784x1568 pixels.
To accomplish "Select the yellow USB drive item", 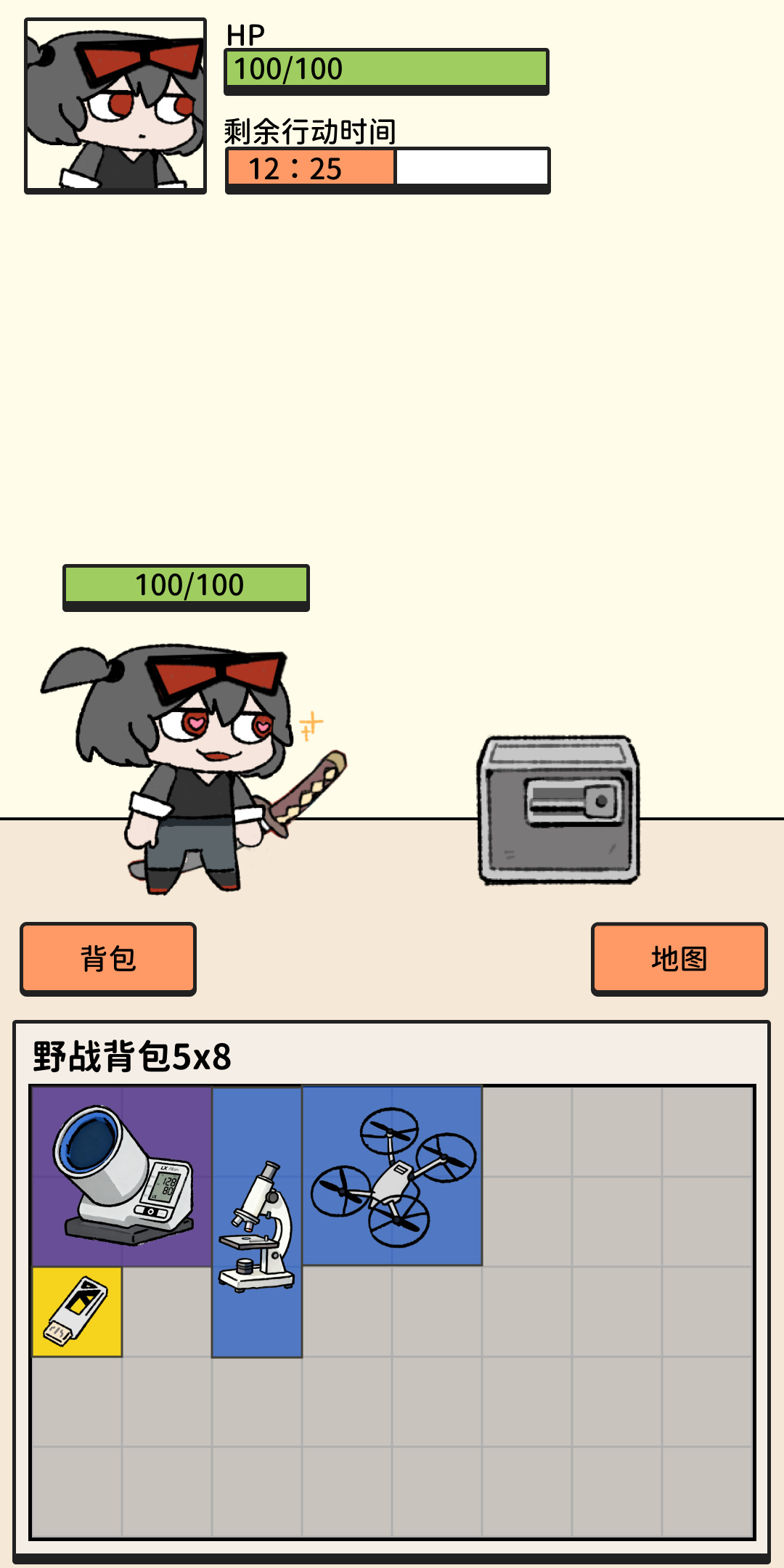I will click(x=77, y=1311).
